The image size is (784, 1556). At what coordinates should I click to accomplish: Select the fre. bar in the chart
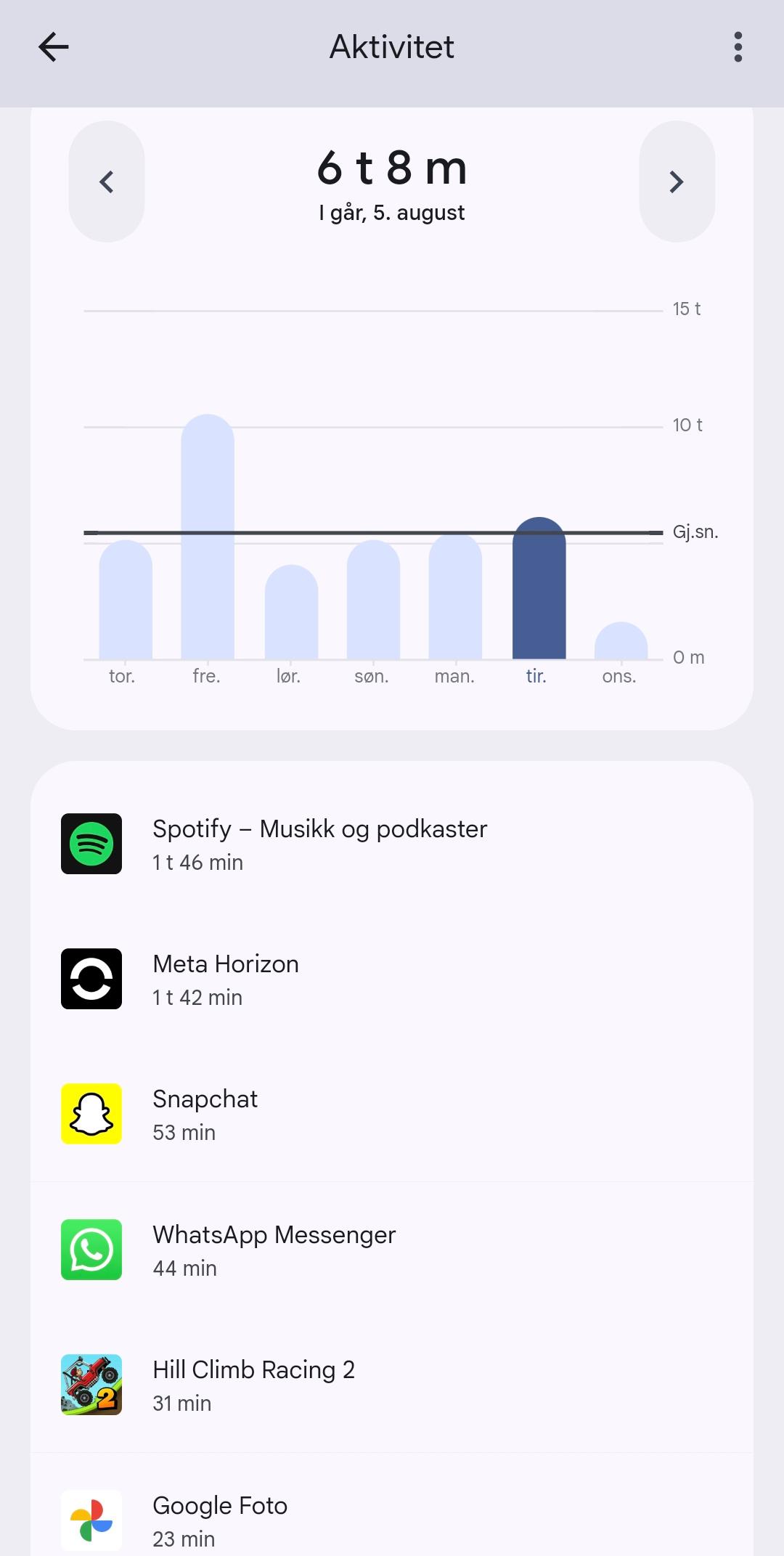tap(208, 537)
